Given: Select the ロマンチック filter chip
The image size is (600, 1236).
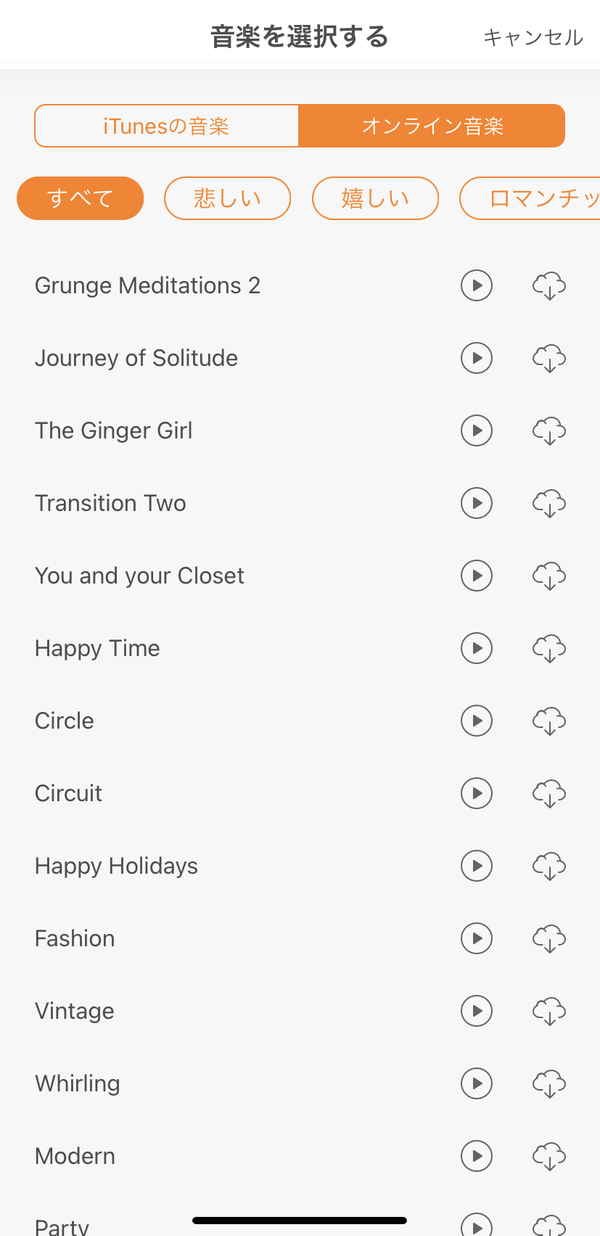Looking at the screenshot, I should tap(530, 198).
